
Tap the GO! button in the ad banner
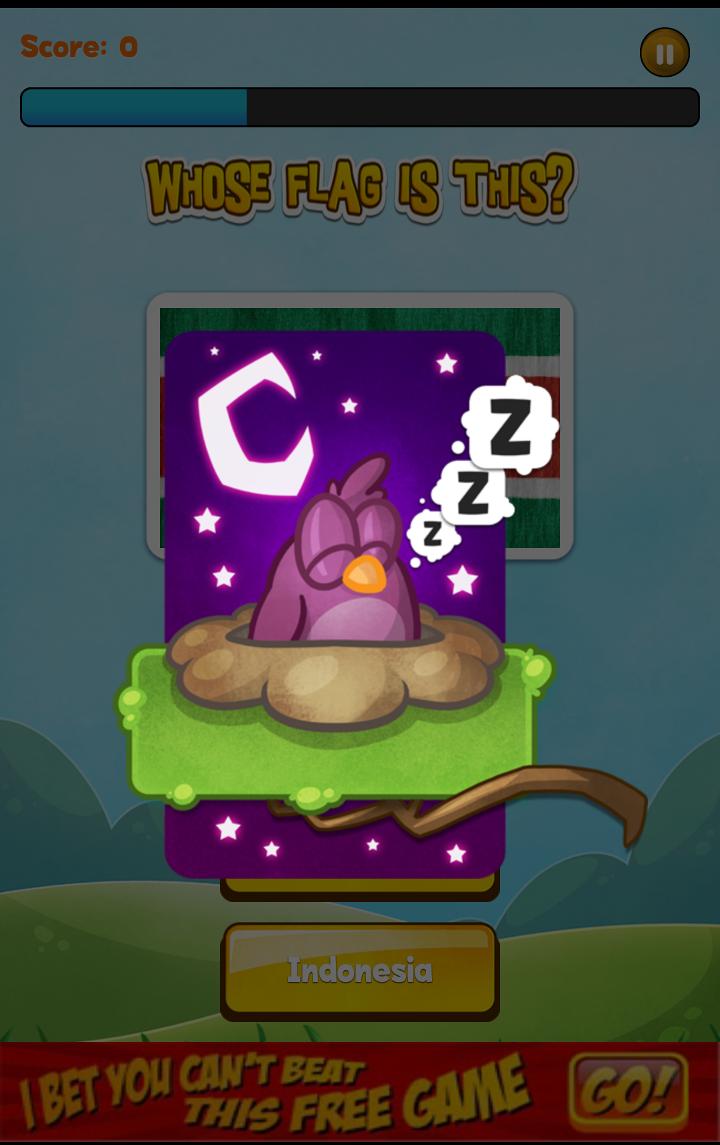[628, 1091]
